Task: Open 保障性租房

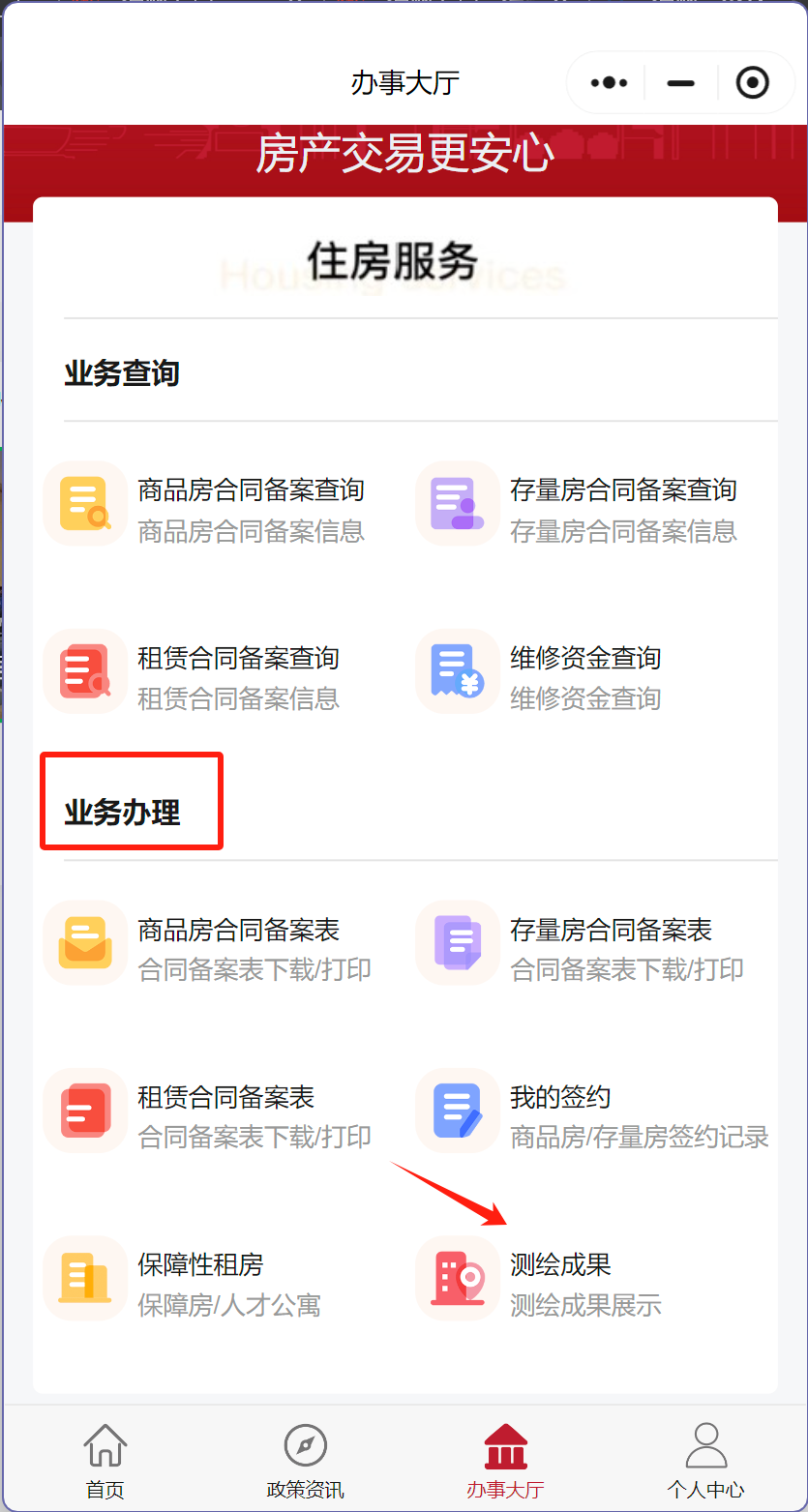Action: pyautogui.click(x=182, y=1284)
